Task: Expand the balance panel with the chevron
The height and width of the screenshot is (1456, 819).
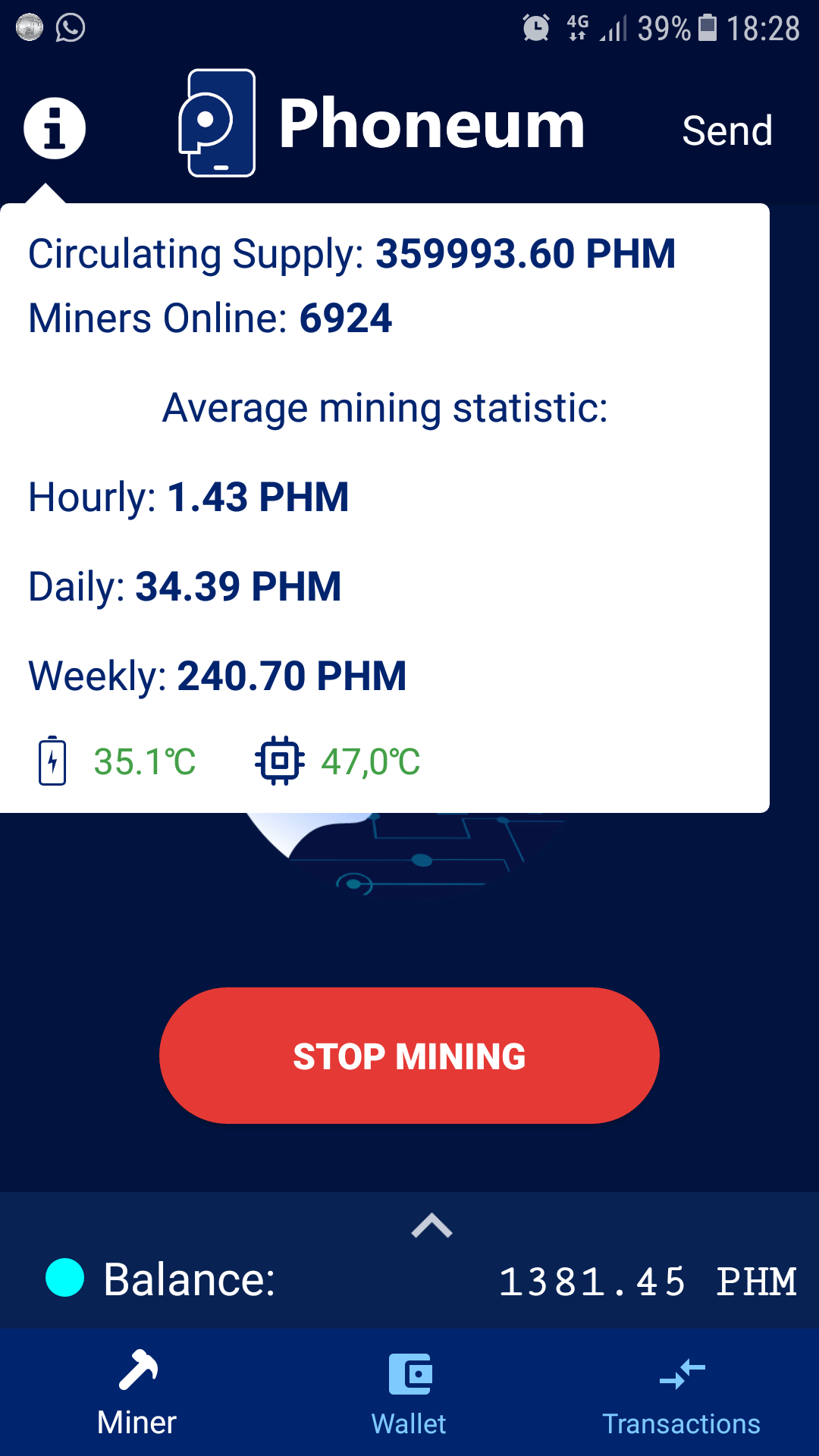Action: (431, 1225)
